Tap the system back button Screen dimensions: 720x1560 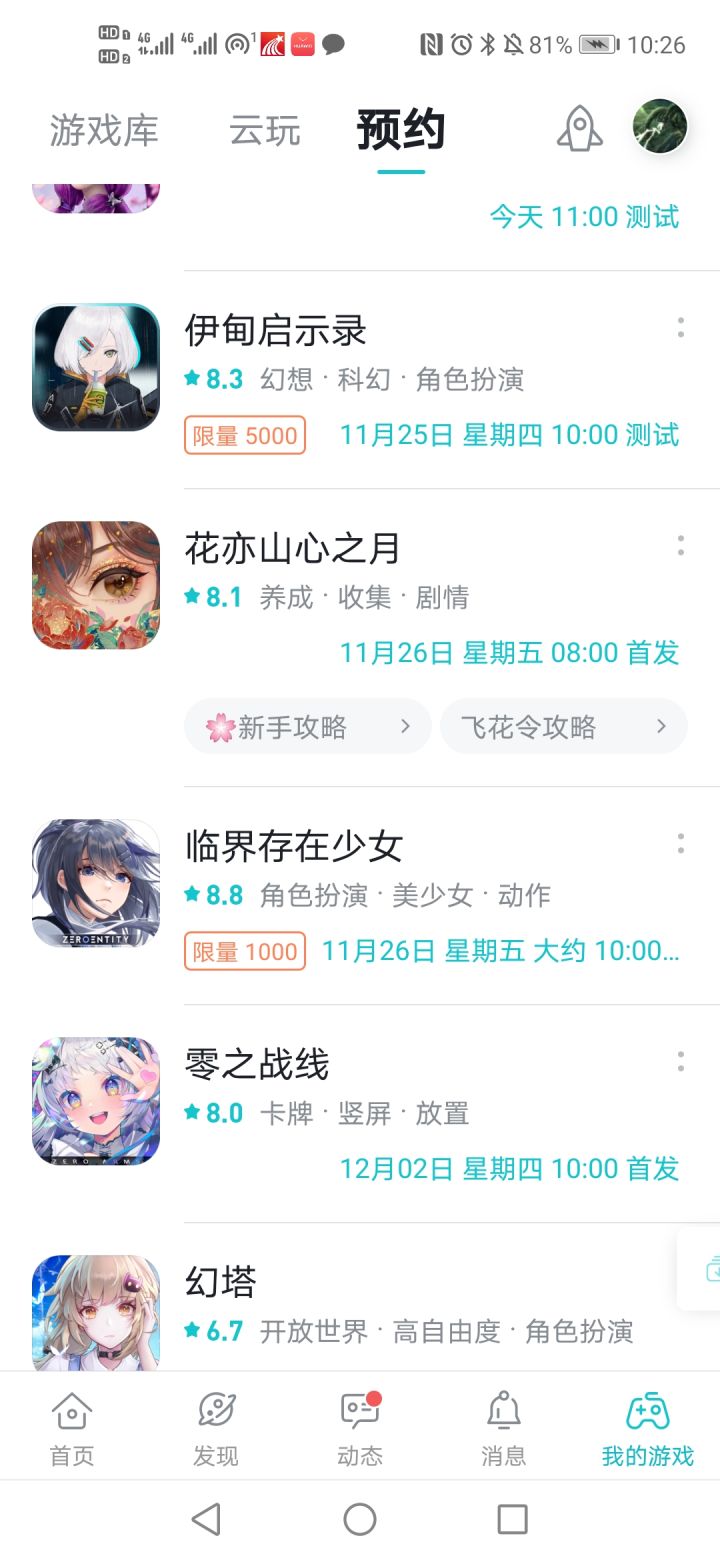206,1520
